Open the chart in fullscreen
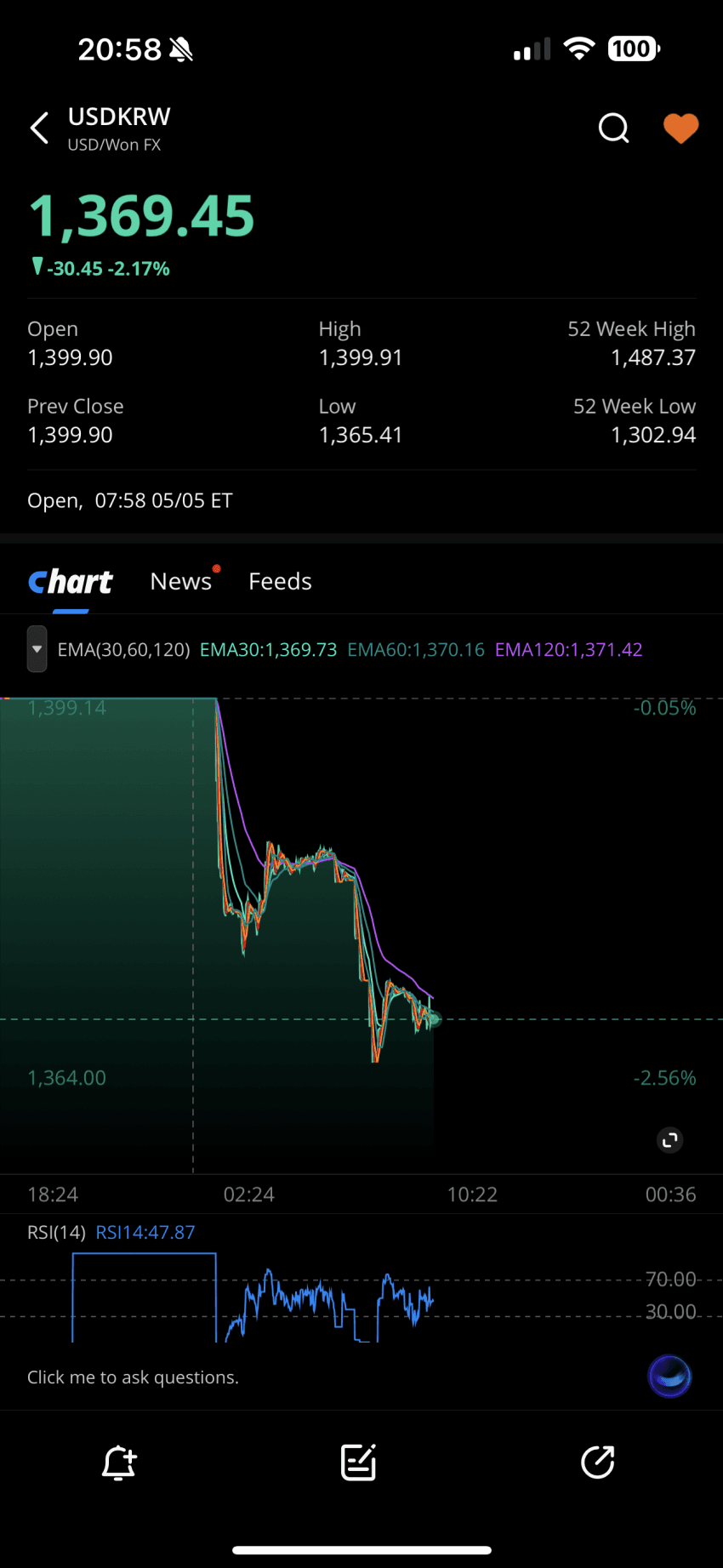The height and width of the screenshot is (1568, 723). (x=670, y=1140)
